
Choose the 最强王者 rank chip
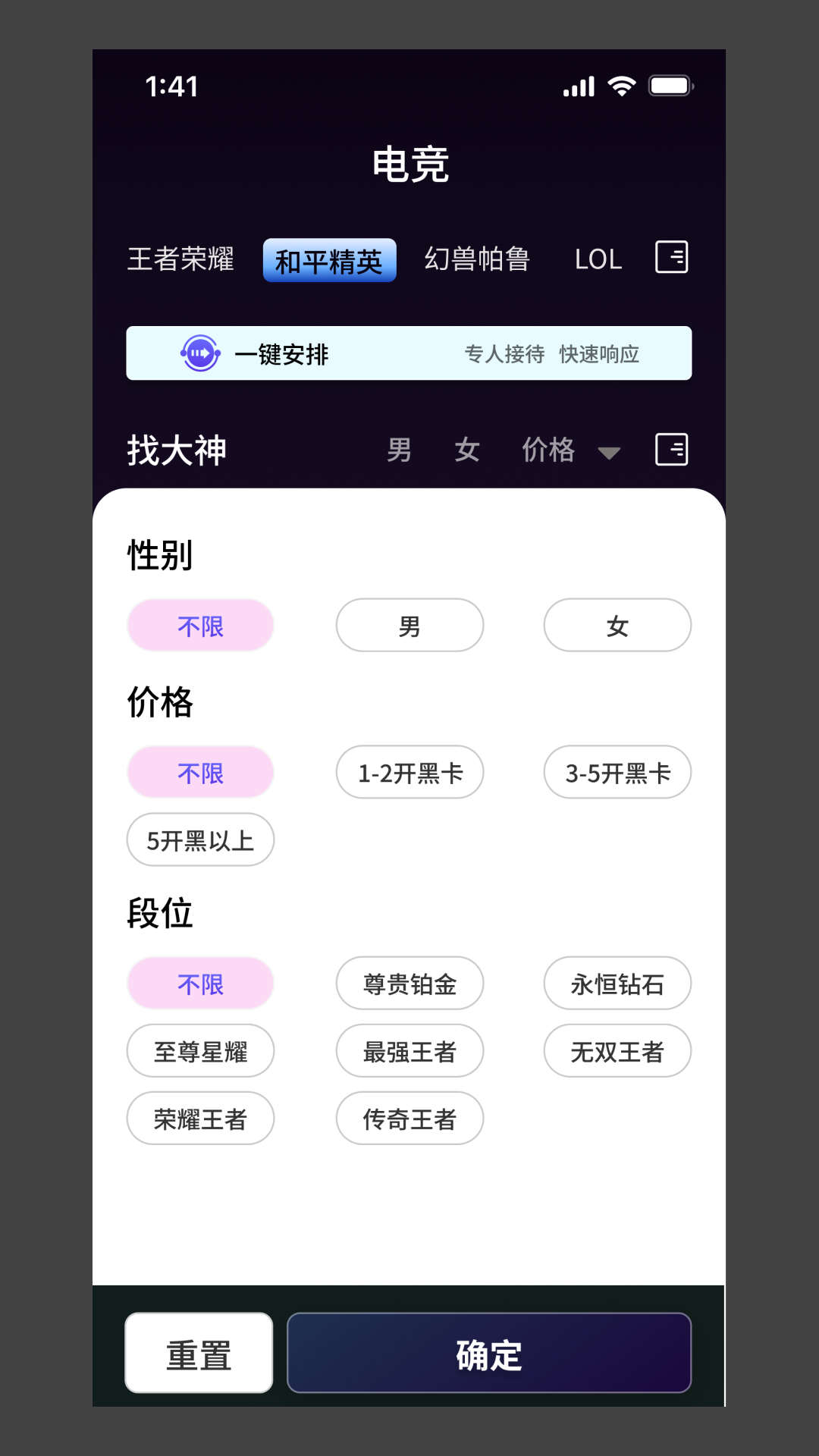(x=409, y=1051)
